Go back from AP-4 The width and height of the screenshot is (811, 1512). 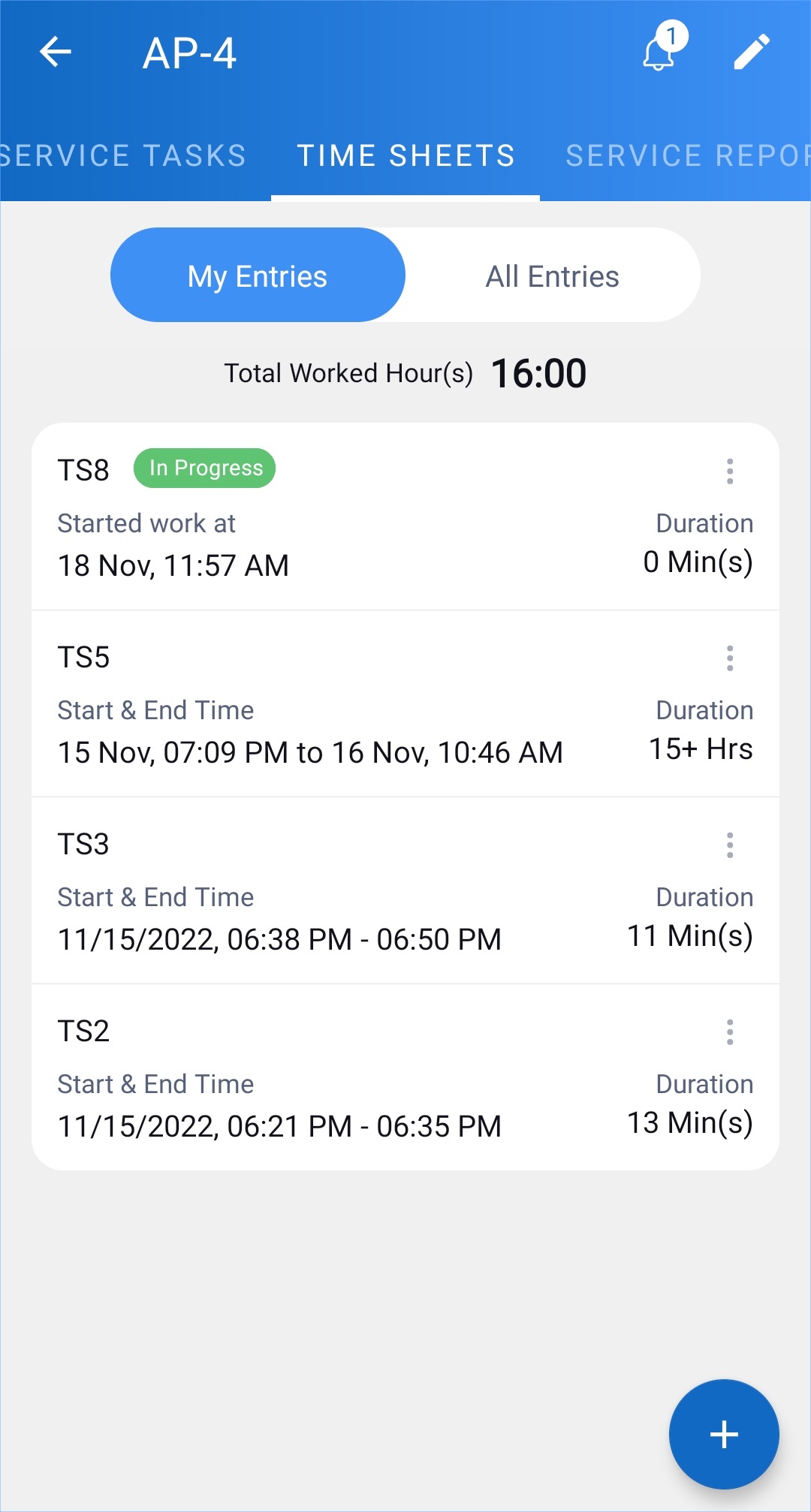(x=55, y=53)
